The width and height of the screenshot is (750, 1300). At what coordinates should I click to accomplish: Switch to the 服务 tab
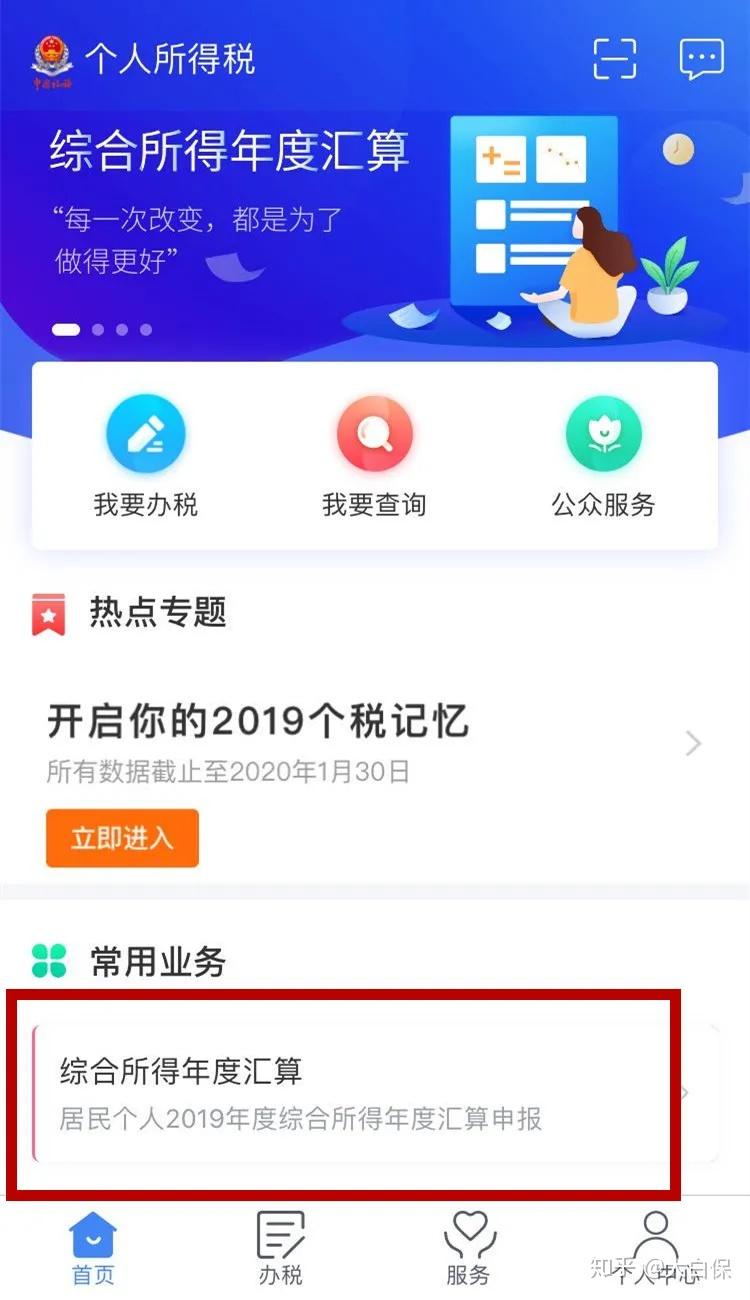469,1248
